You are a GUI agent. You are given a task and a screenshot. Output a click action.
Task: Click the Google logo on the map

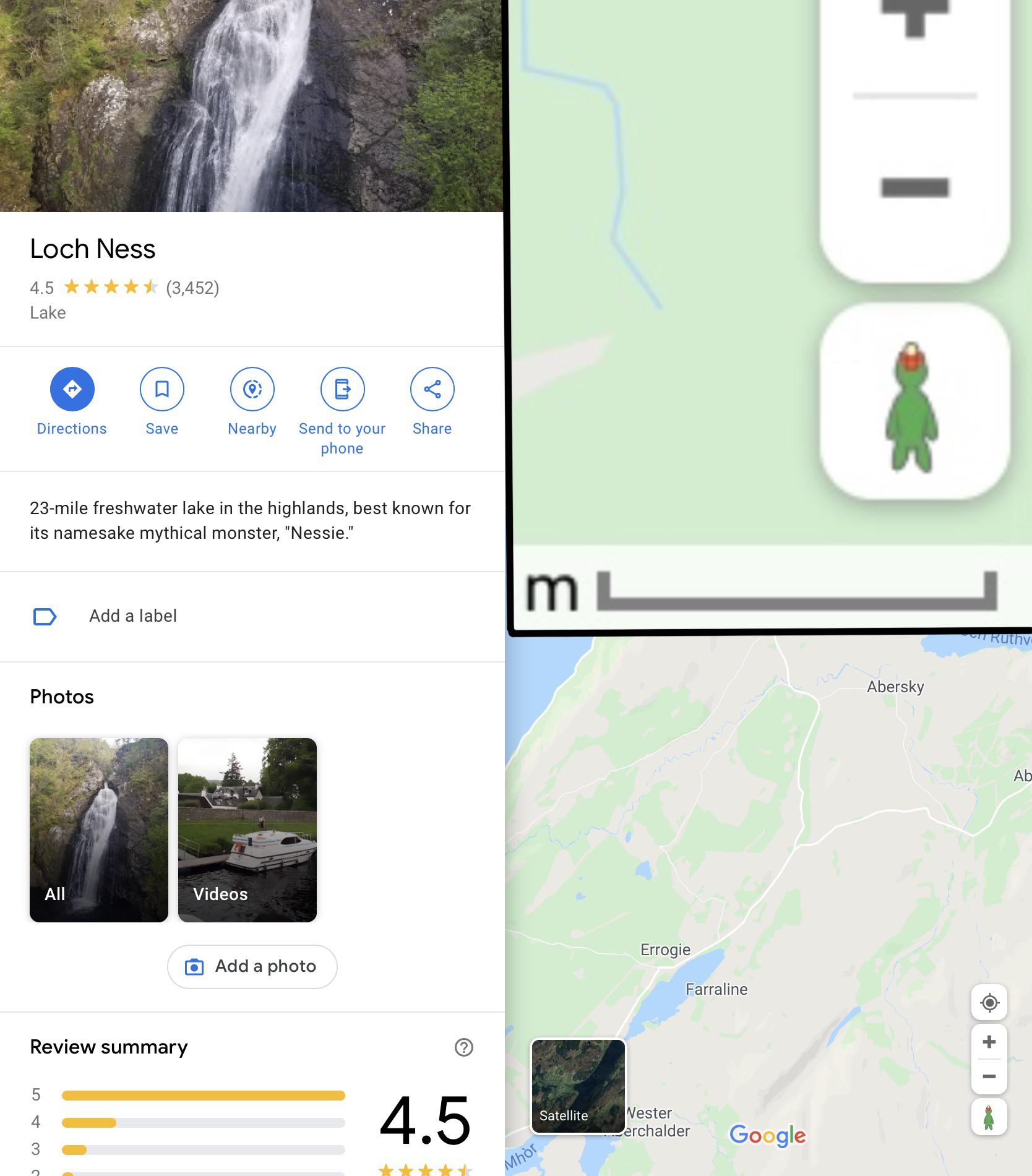point(768,1134)
